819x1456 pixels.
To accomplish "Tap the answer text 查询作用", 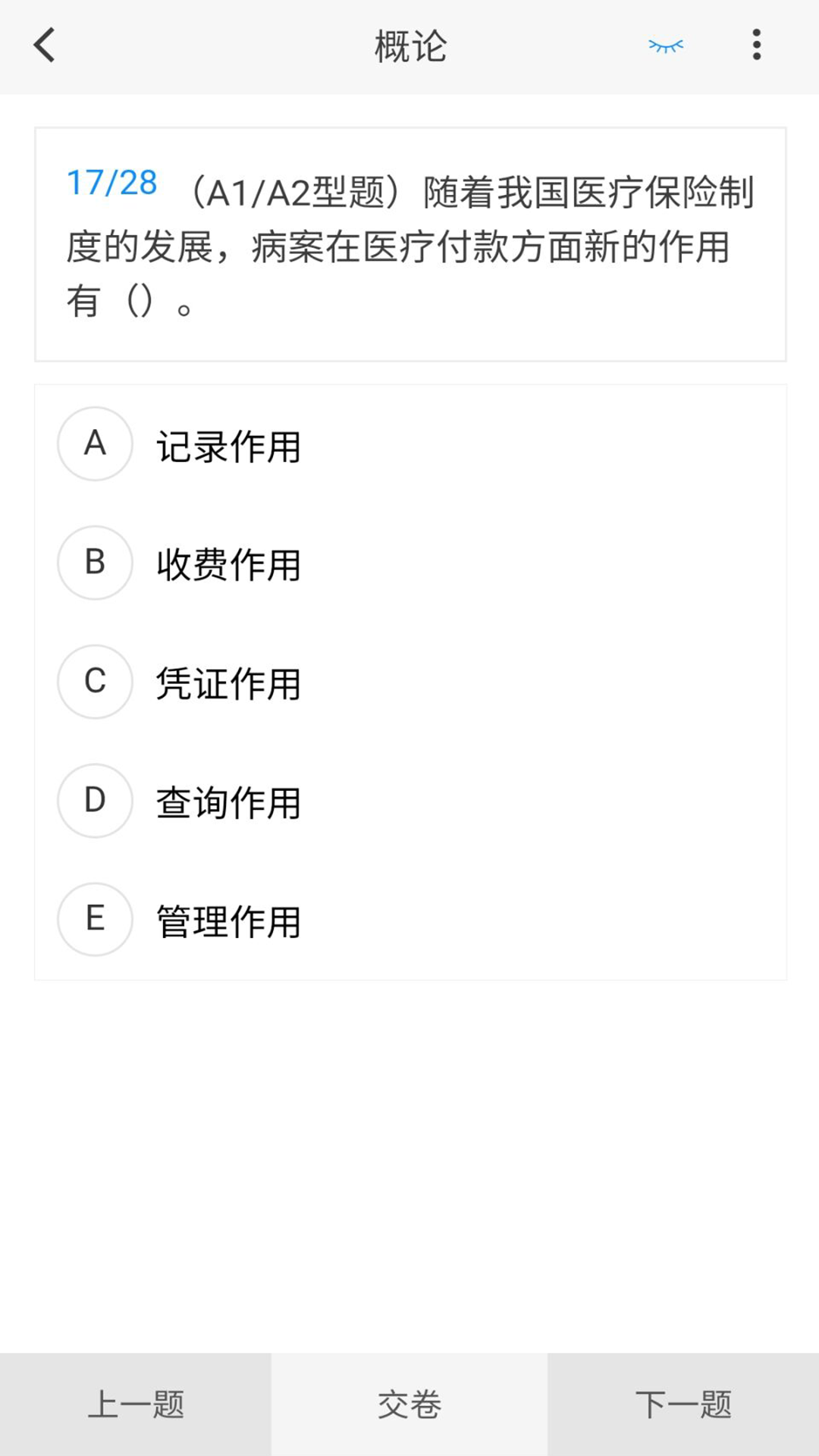I will pyautogui.click(x=227, y=802).
